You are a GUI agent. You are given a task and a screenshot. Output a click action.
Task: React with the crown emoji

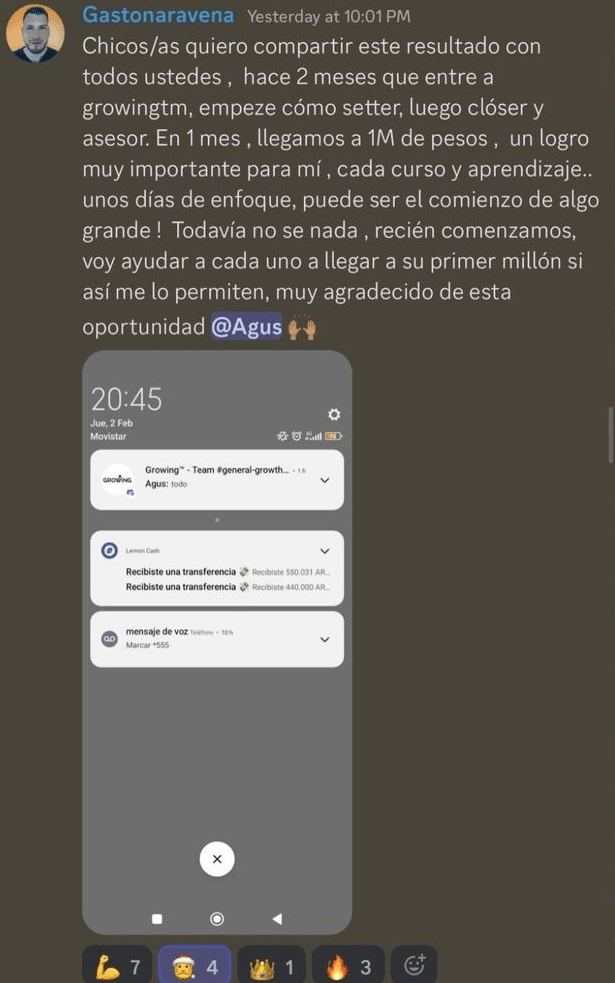(x=271, y=966)
